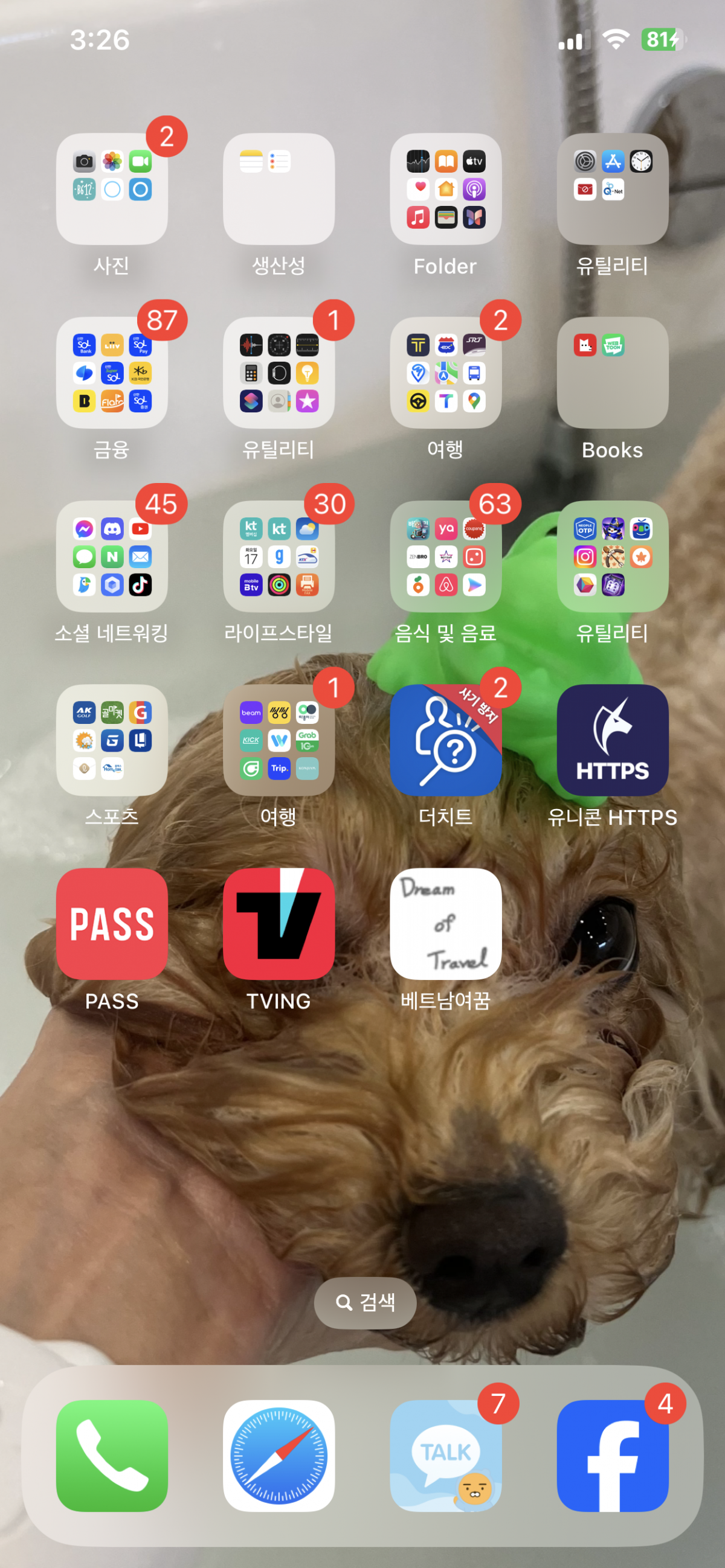
Task: Open the PASS app
Action: point(112,924)
